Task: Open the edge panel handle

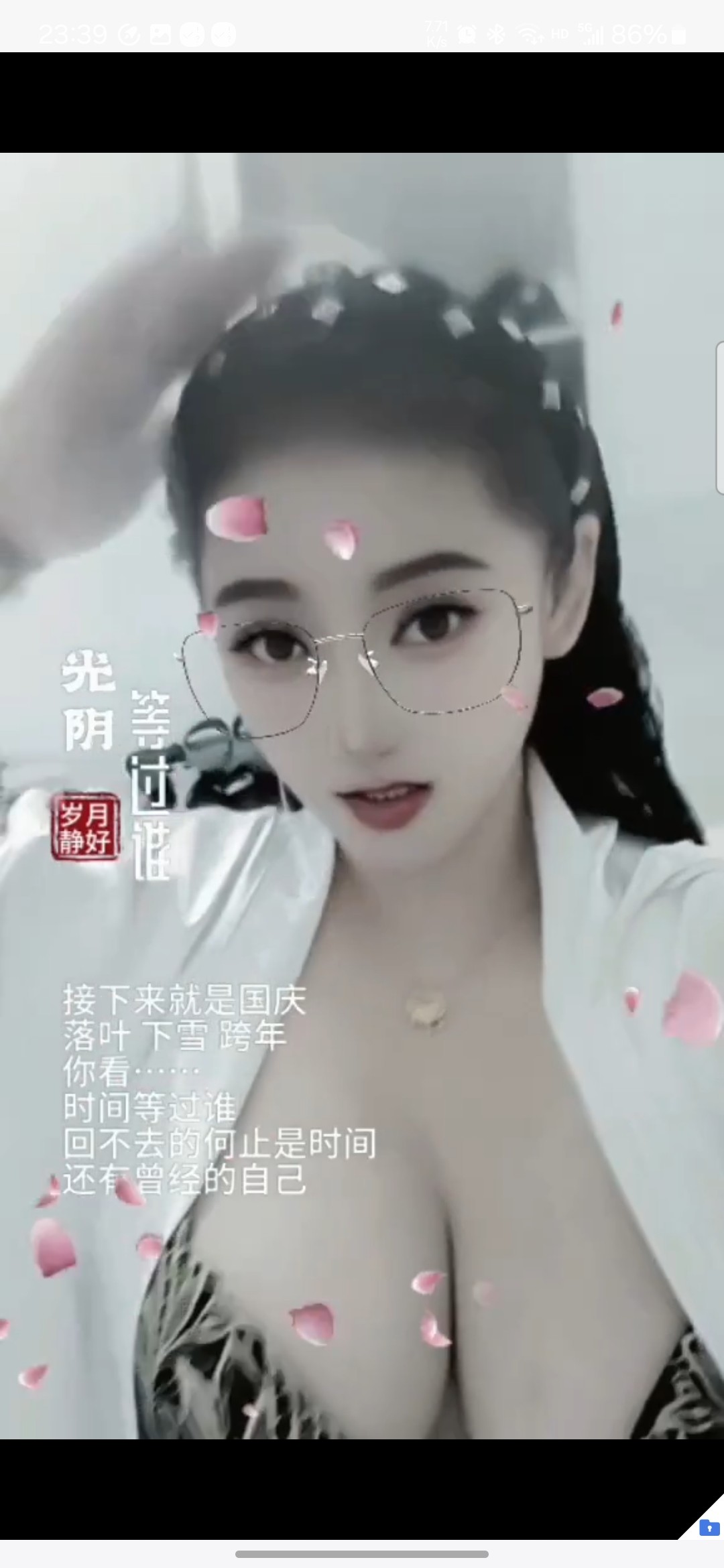Action: 719,417
